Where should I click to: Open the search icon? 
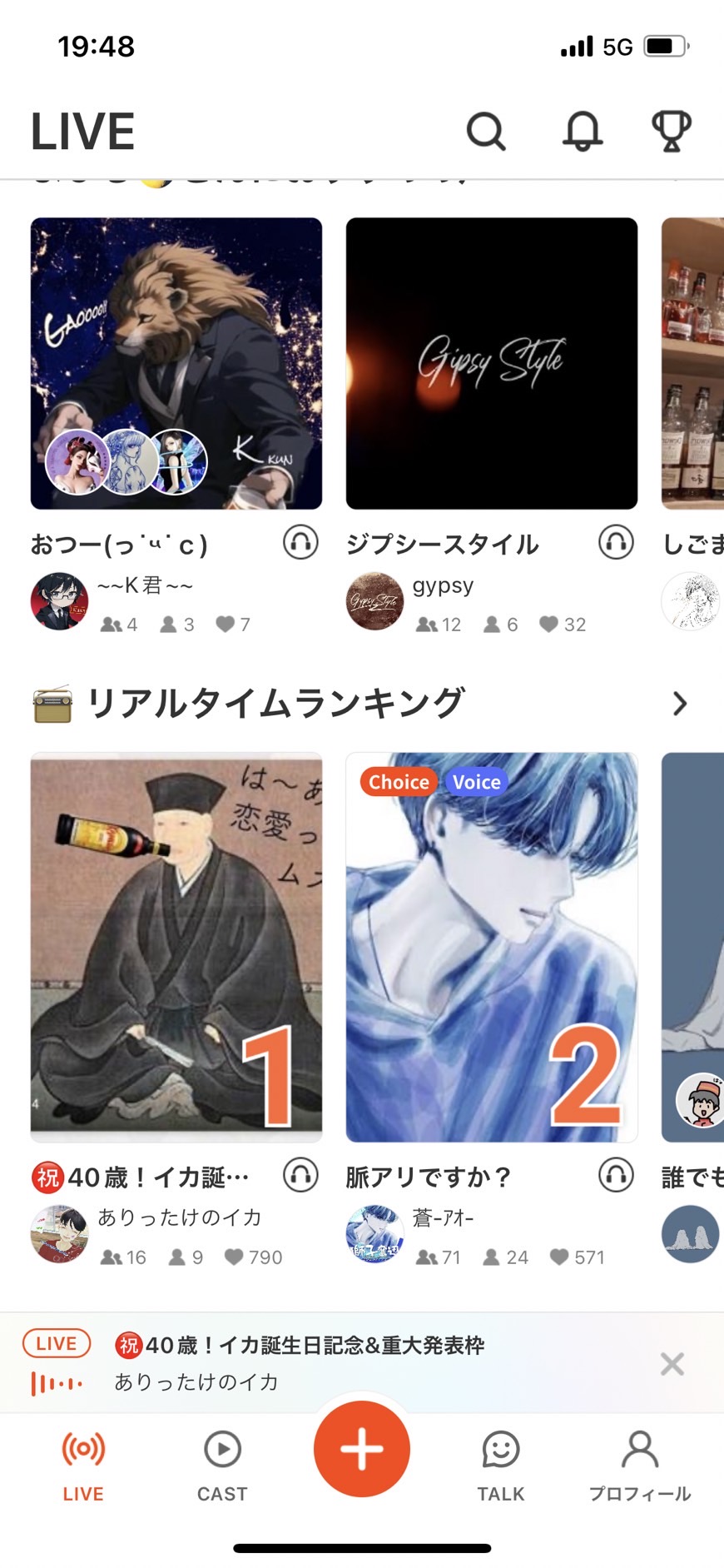(486, 131)
